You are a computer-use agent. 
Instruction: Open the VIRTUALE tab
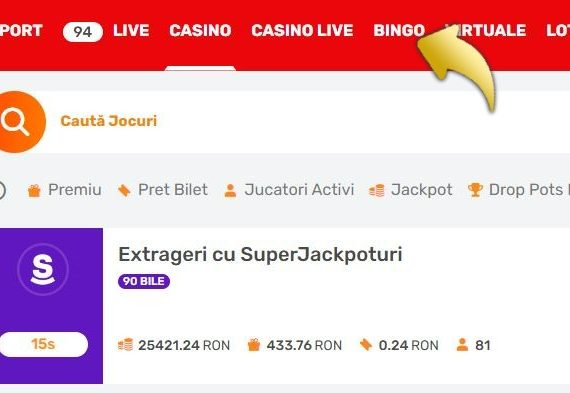(486, 31)
